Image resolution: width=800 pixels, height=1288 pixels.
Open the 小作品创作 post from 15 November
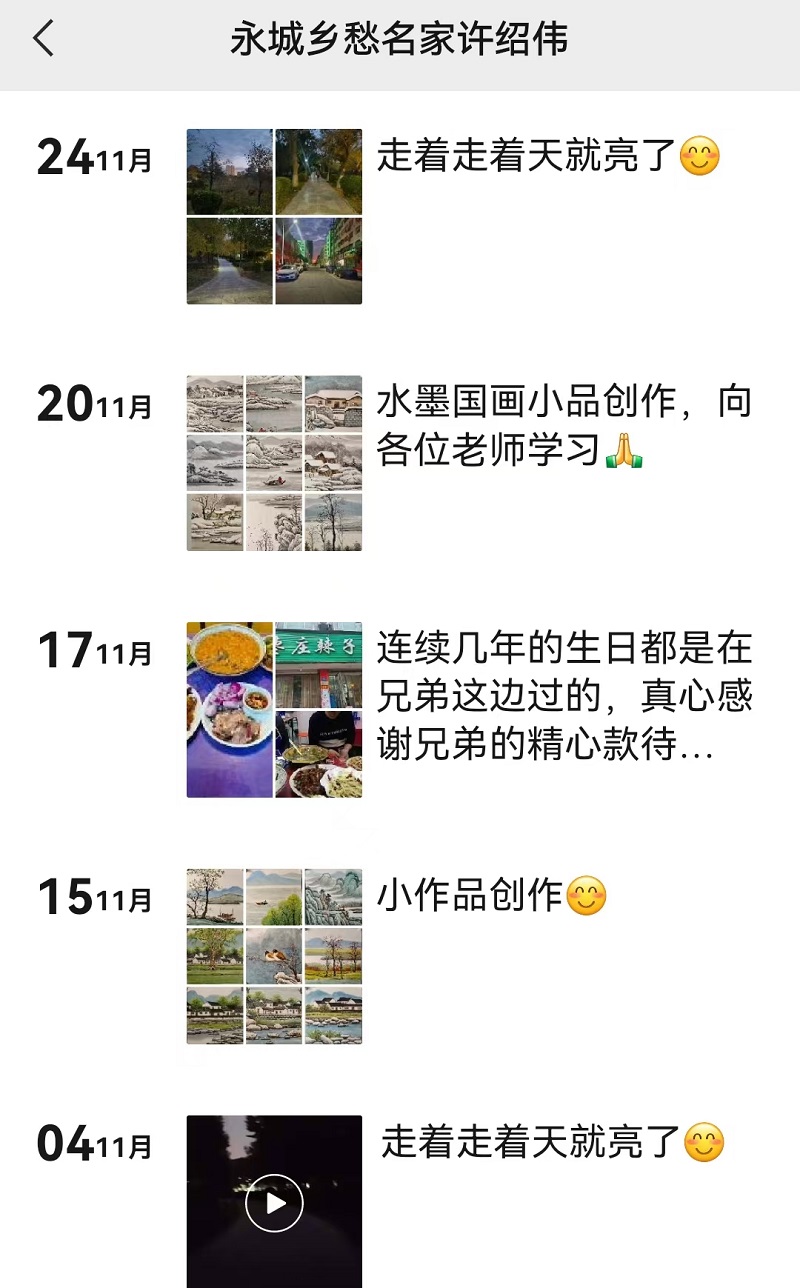(274, 957)
